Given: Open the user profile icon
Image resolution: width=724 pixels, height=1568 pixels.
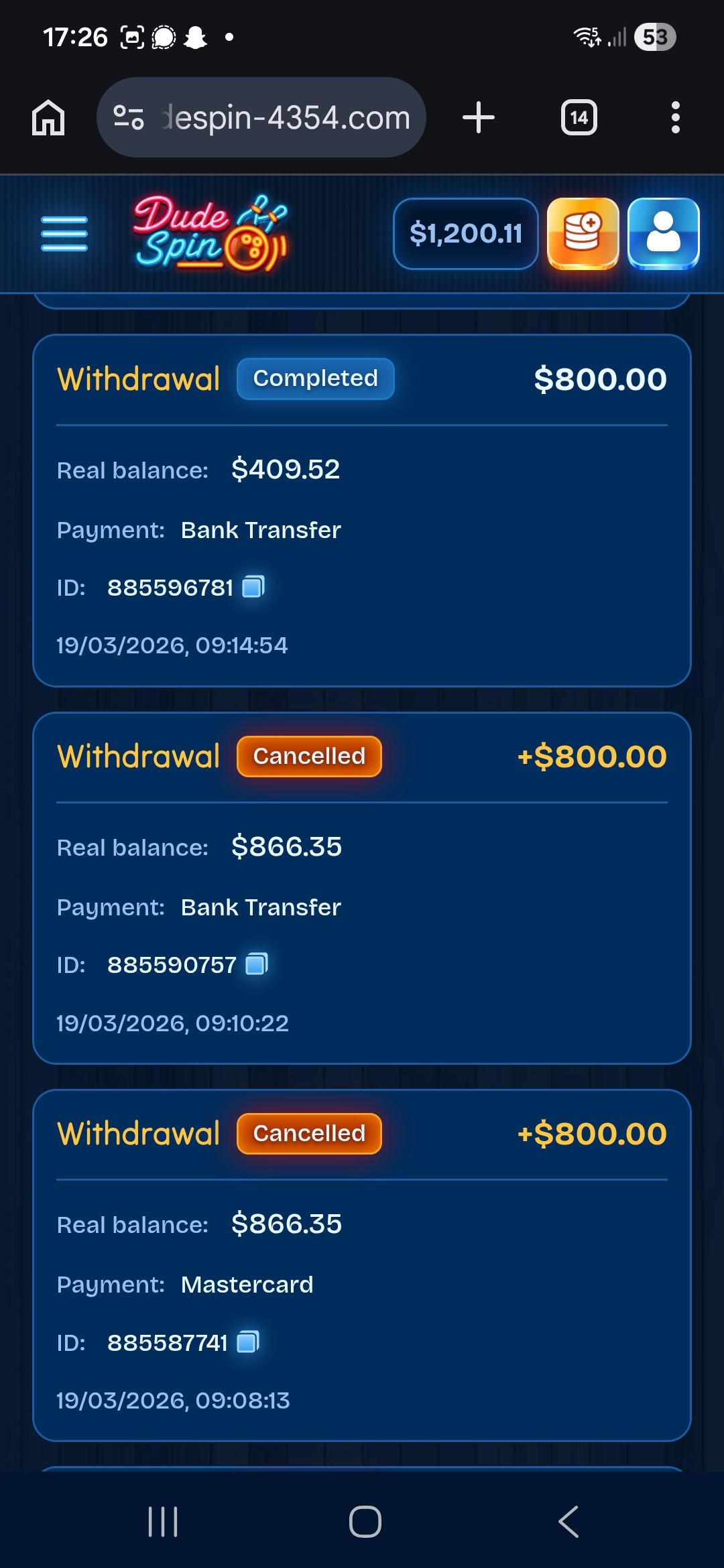Looking at the screenshot, I should click(x=663, y=234).
